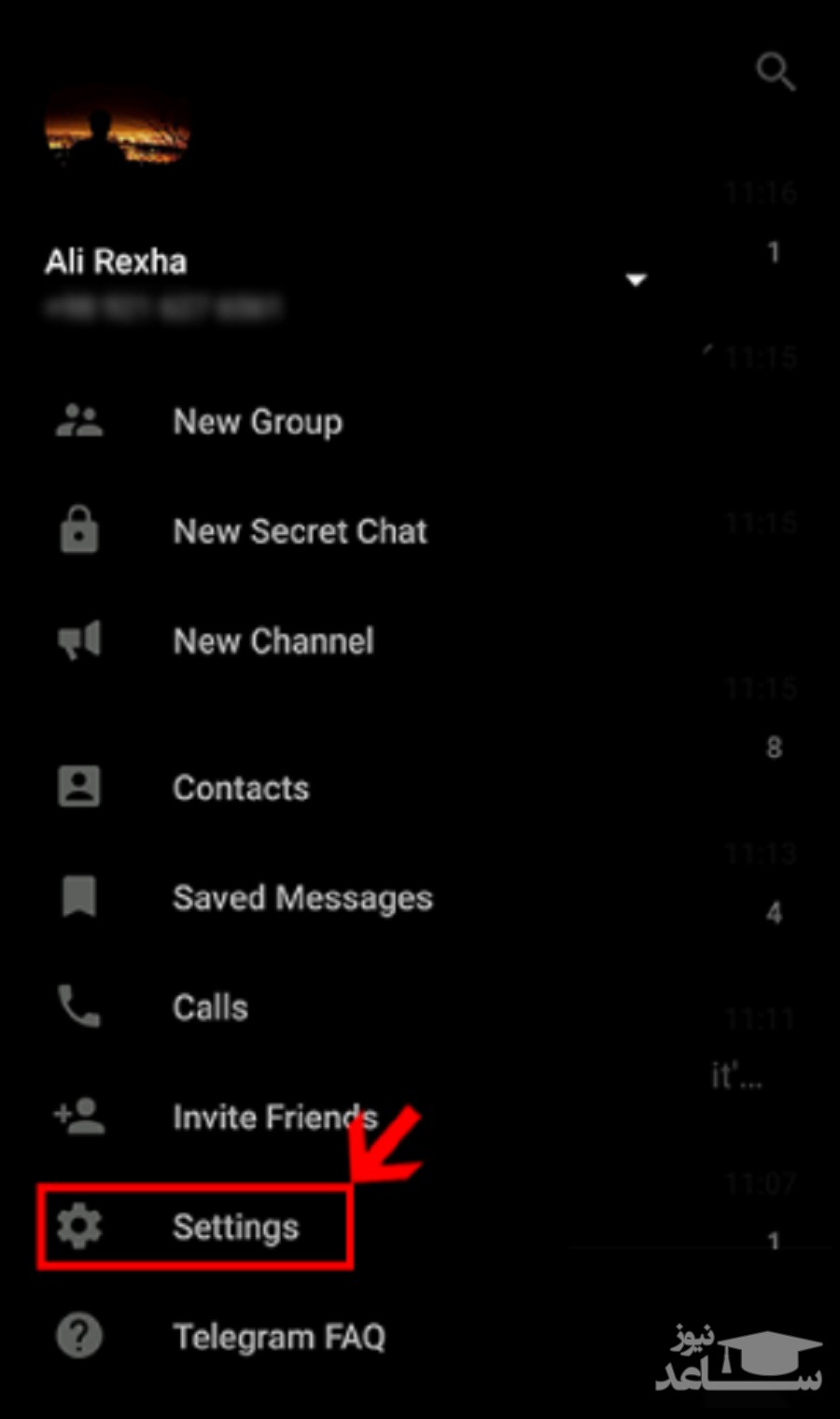
Task: Open New Group
Action: point(257,422)
